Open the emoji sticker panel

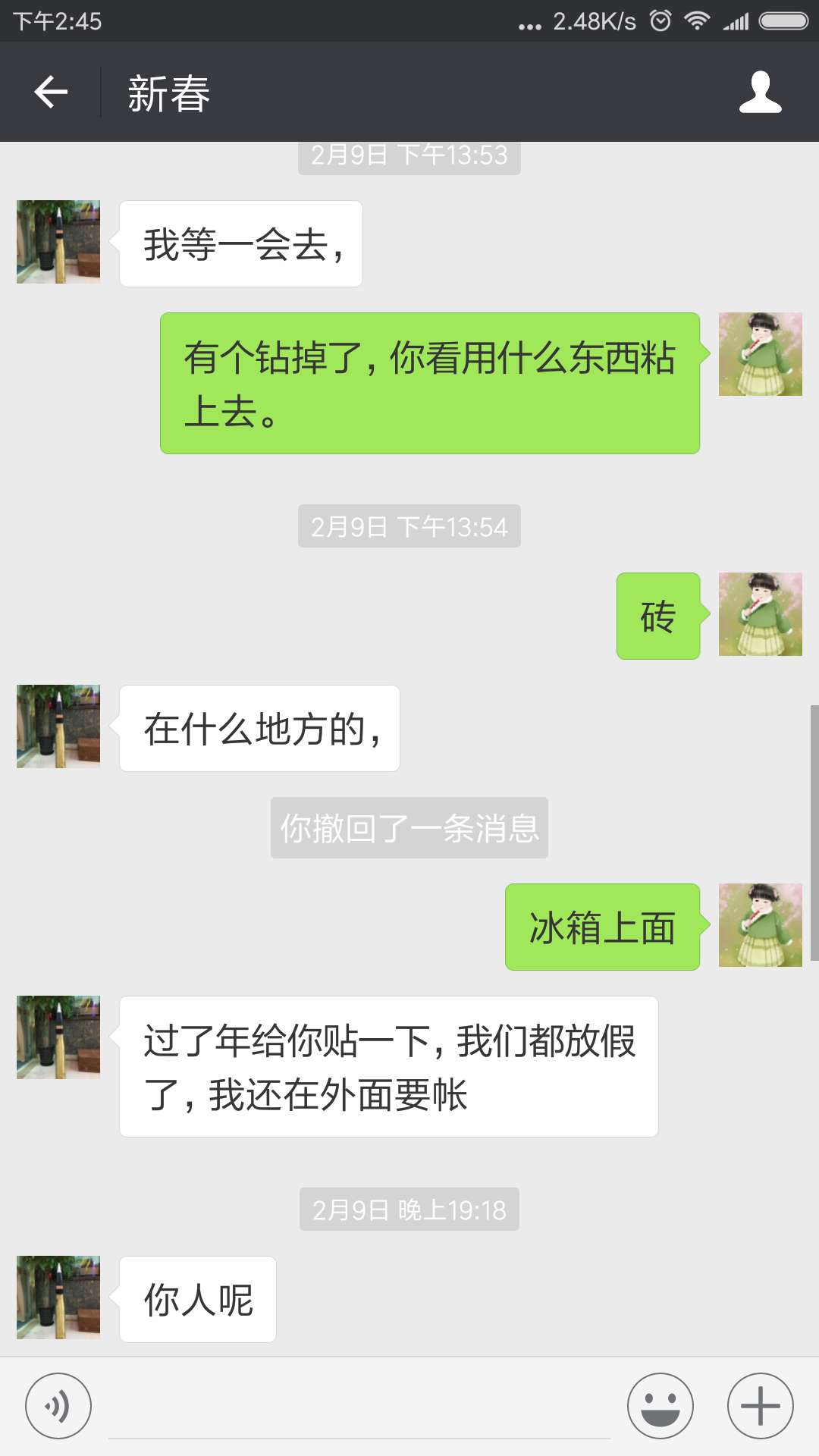tap(660, 1406)
